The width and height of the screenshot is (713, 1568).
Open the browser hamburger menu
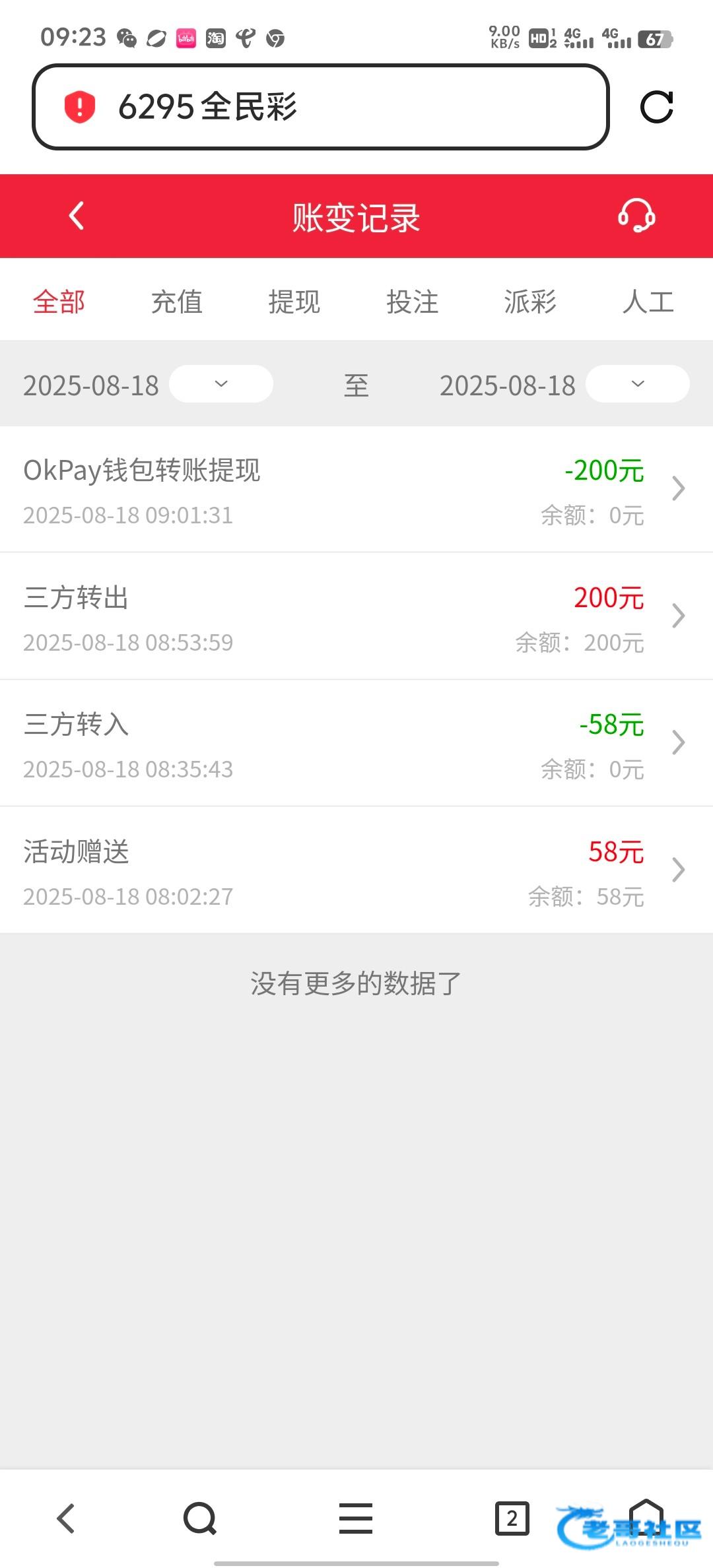point(356,1518)
